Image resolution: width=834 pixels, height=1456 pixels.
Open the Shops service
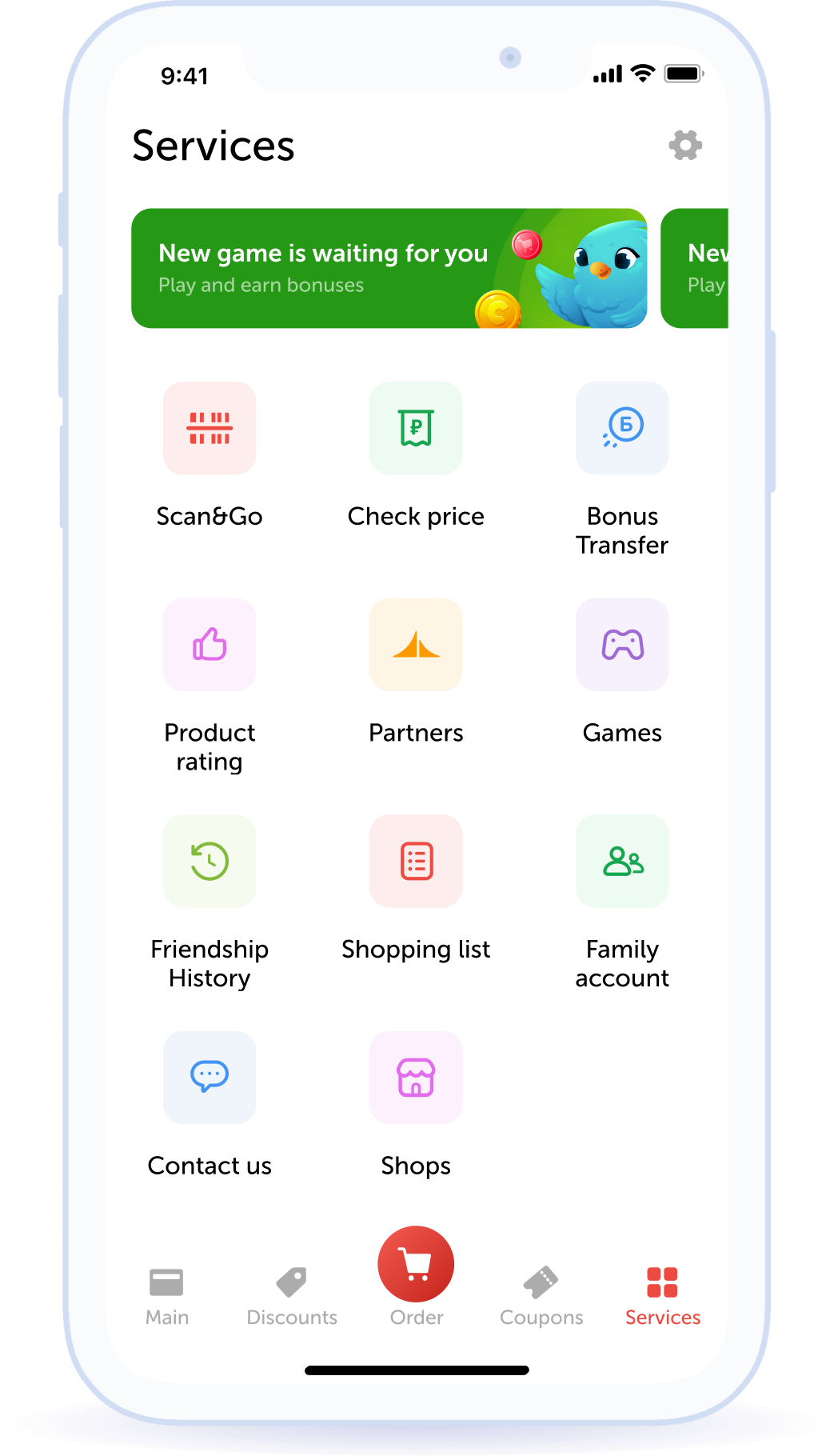coord(416,1078)
